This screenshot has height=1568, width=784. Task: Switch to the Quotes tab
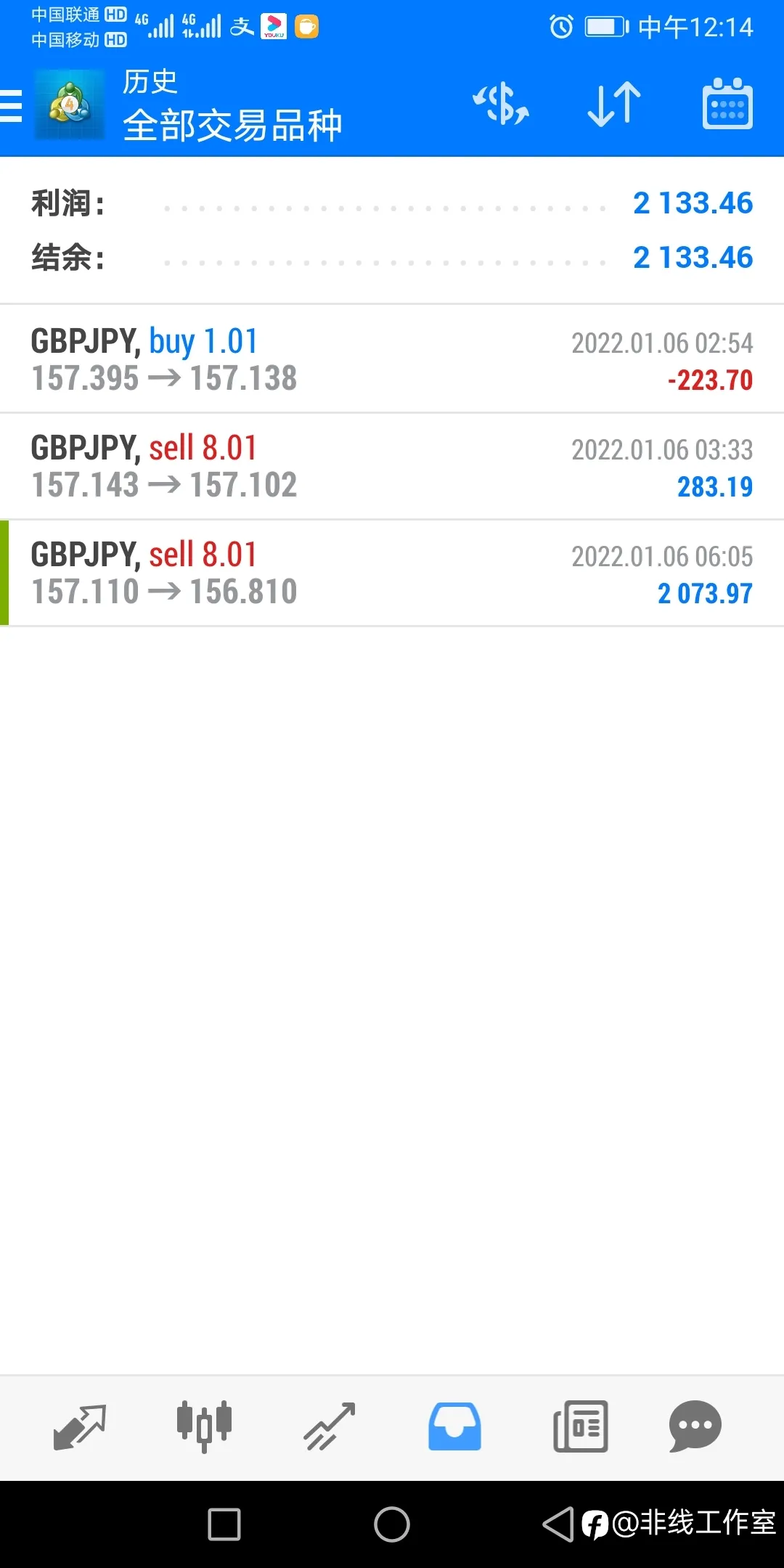pos(80,1427)
